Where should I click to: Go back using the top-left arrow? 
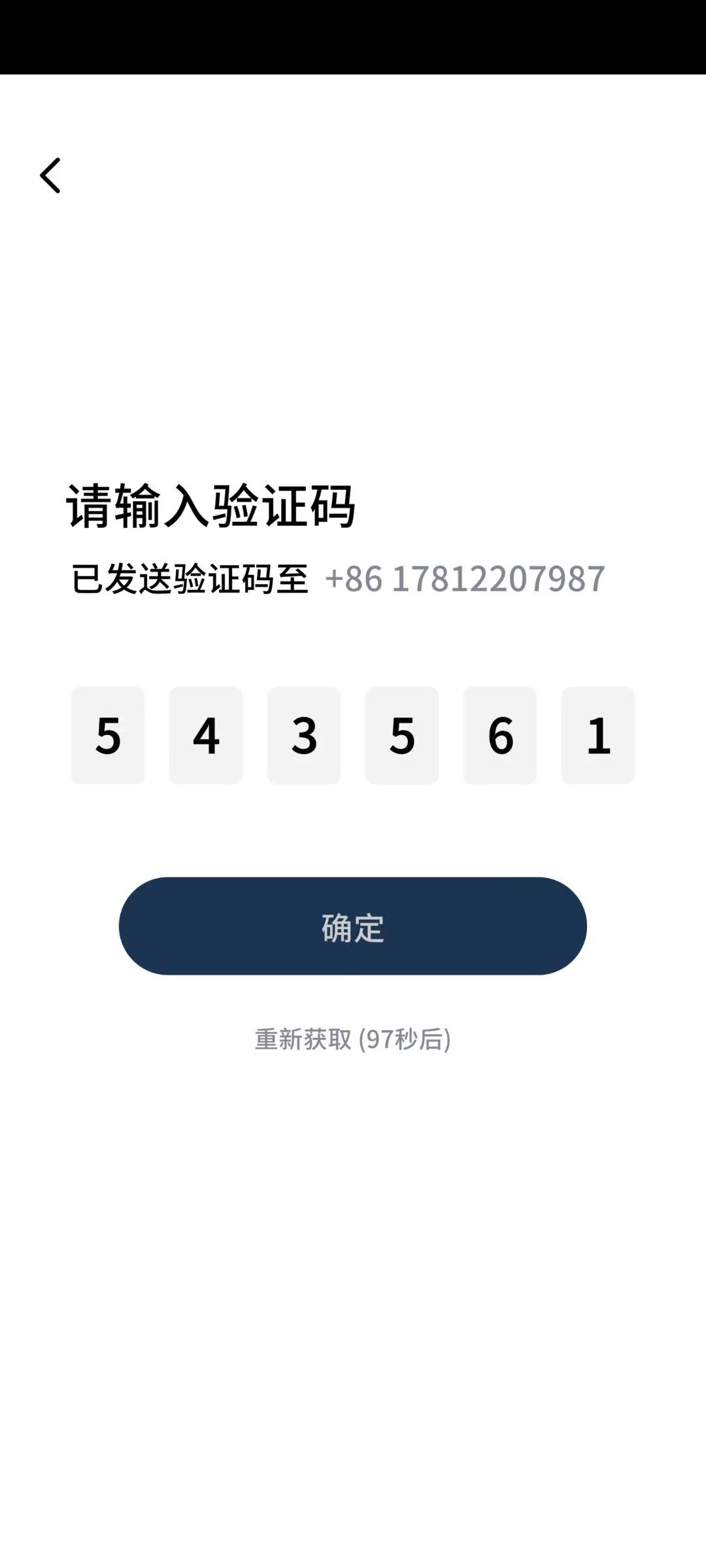click(50, 175)
